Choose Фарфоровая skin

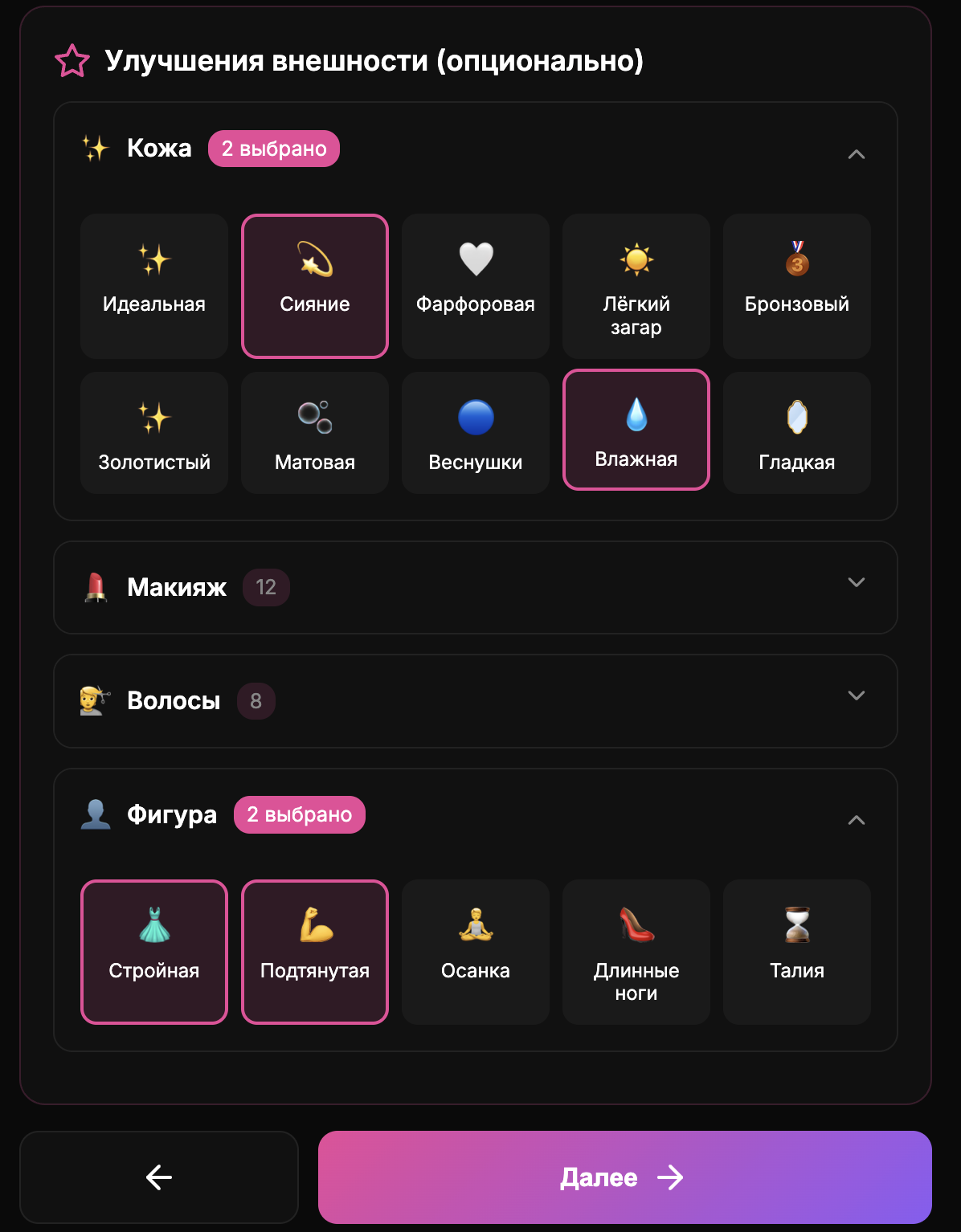pyautogui.click(x=476, y=286)
